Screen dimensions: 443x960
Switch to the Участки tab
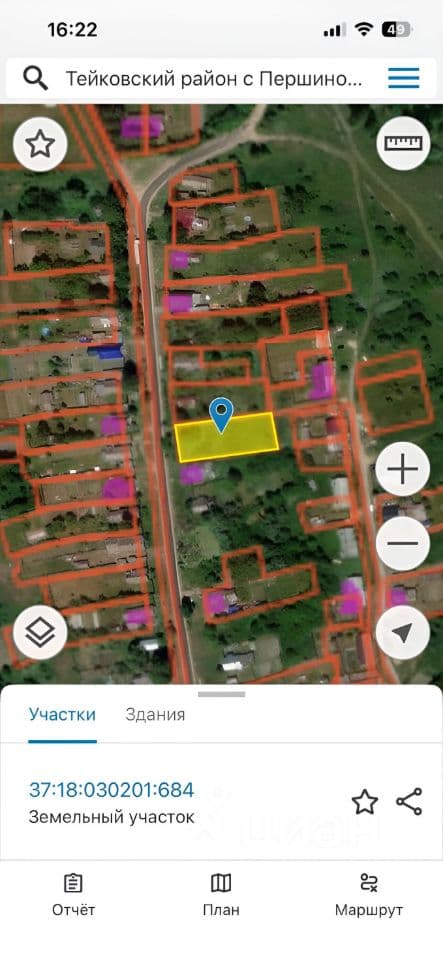pos(62,714)
